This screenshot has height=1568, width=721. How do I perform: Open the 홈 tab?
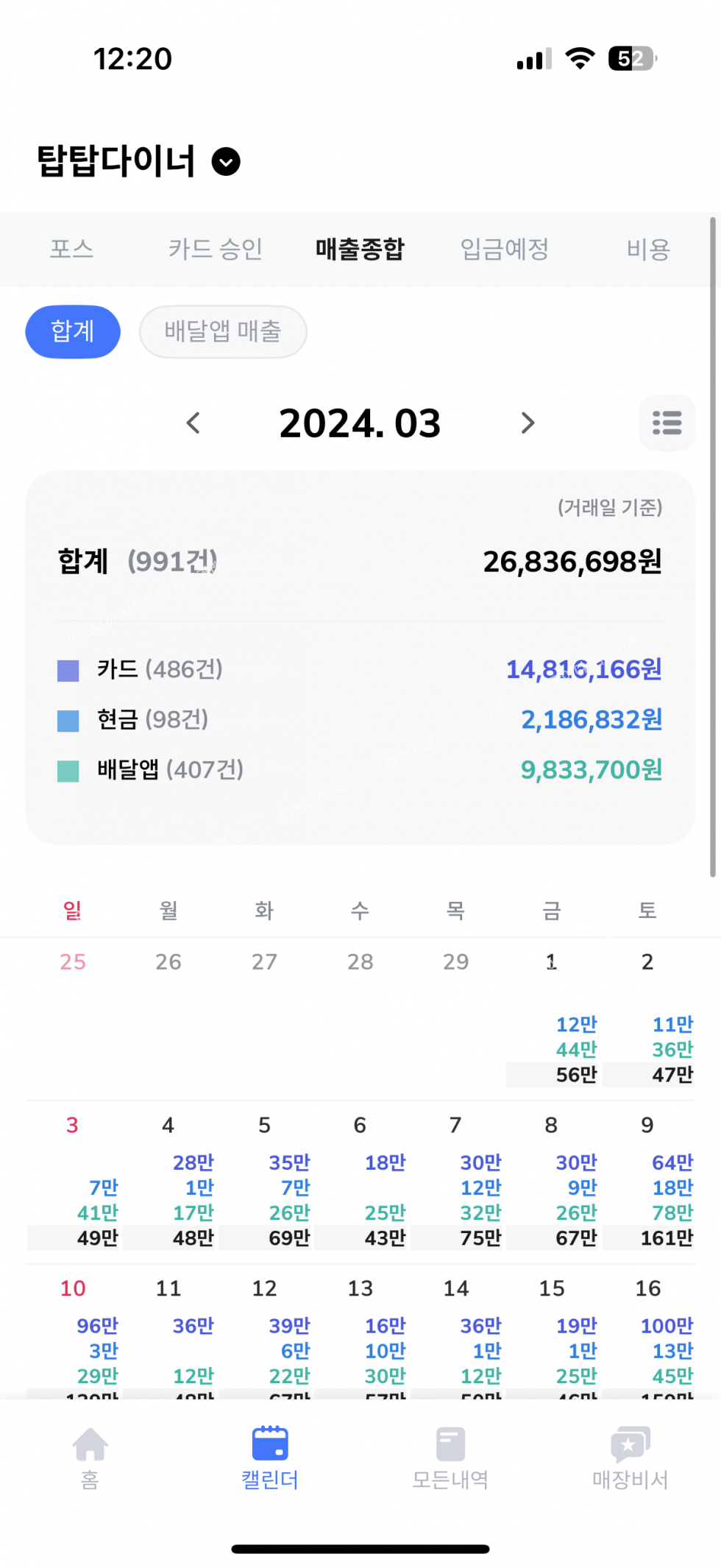[90, 1456]
